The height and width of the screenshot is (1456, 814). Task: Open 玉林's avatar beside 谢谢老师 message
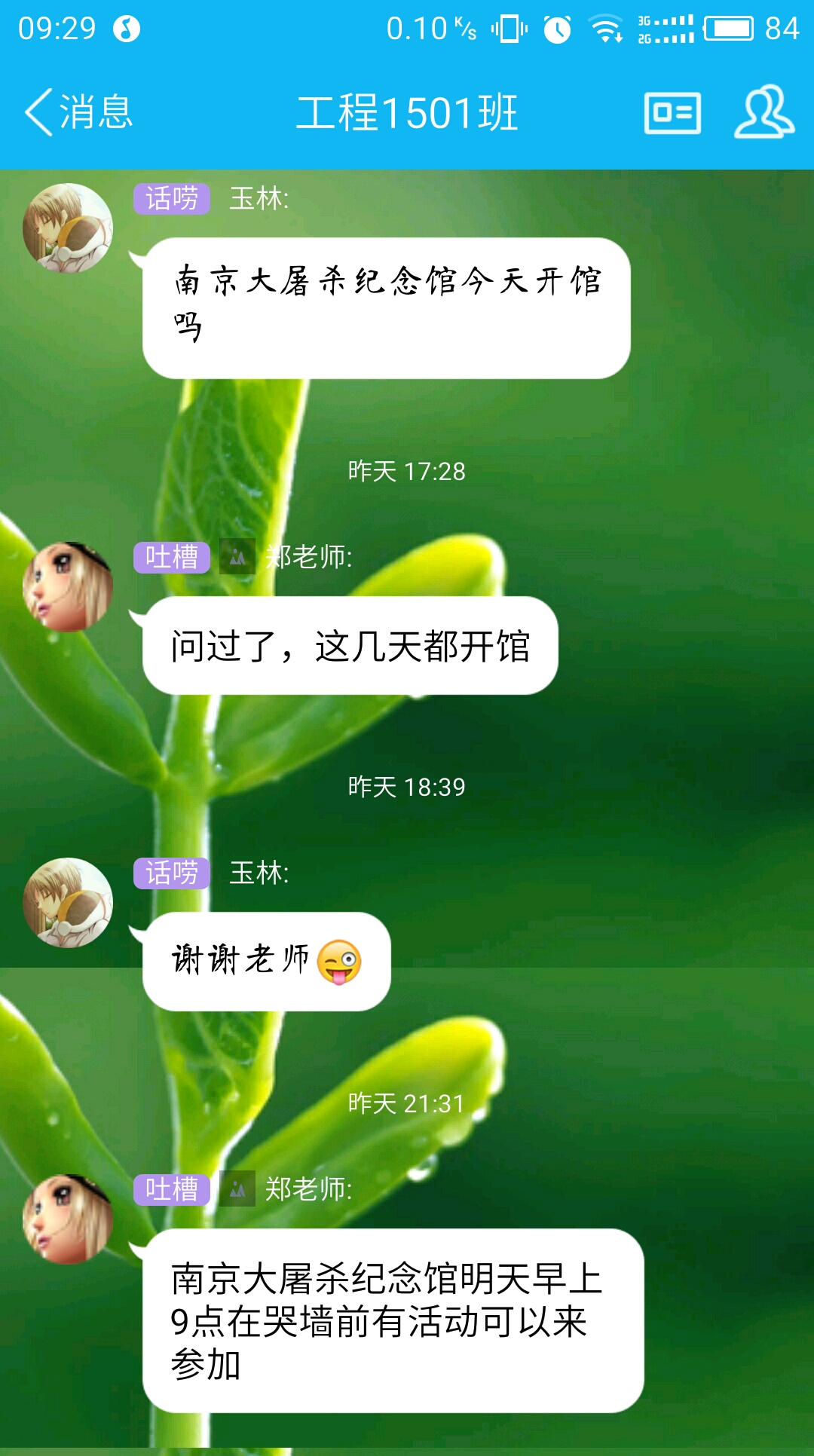[68, 902]
